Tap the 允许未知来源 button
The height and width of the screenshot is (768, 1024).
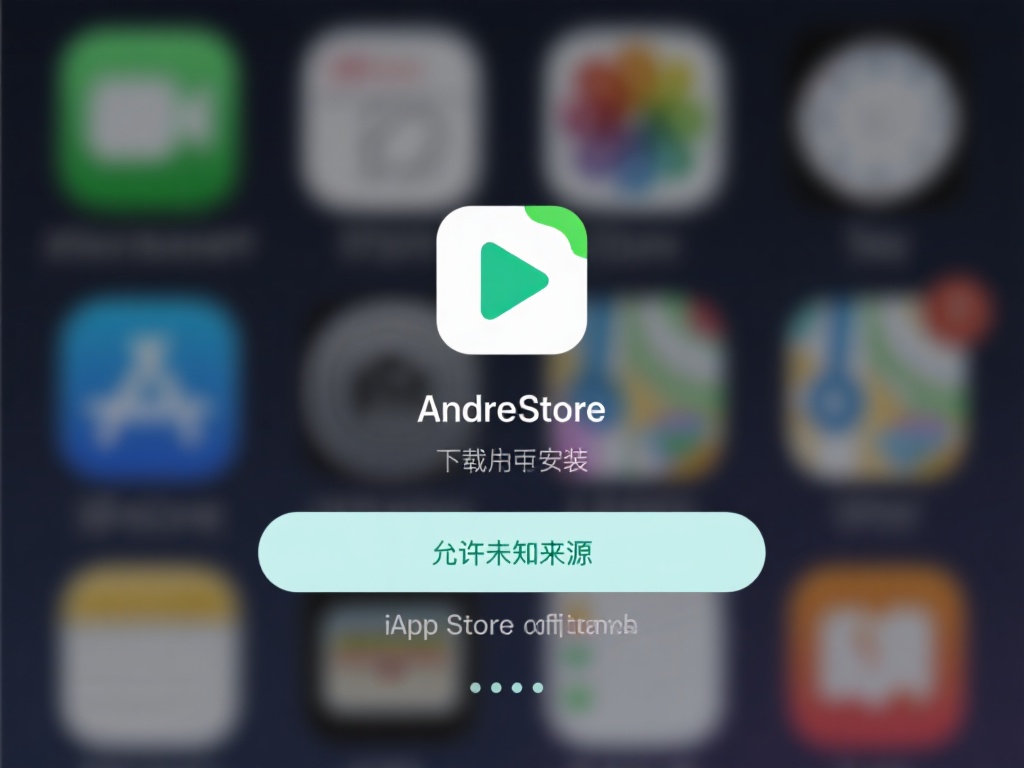point(511,552)
